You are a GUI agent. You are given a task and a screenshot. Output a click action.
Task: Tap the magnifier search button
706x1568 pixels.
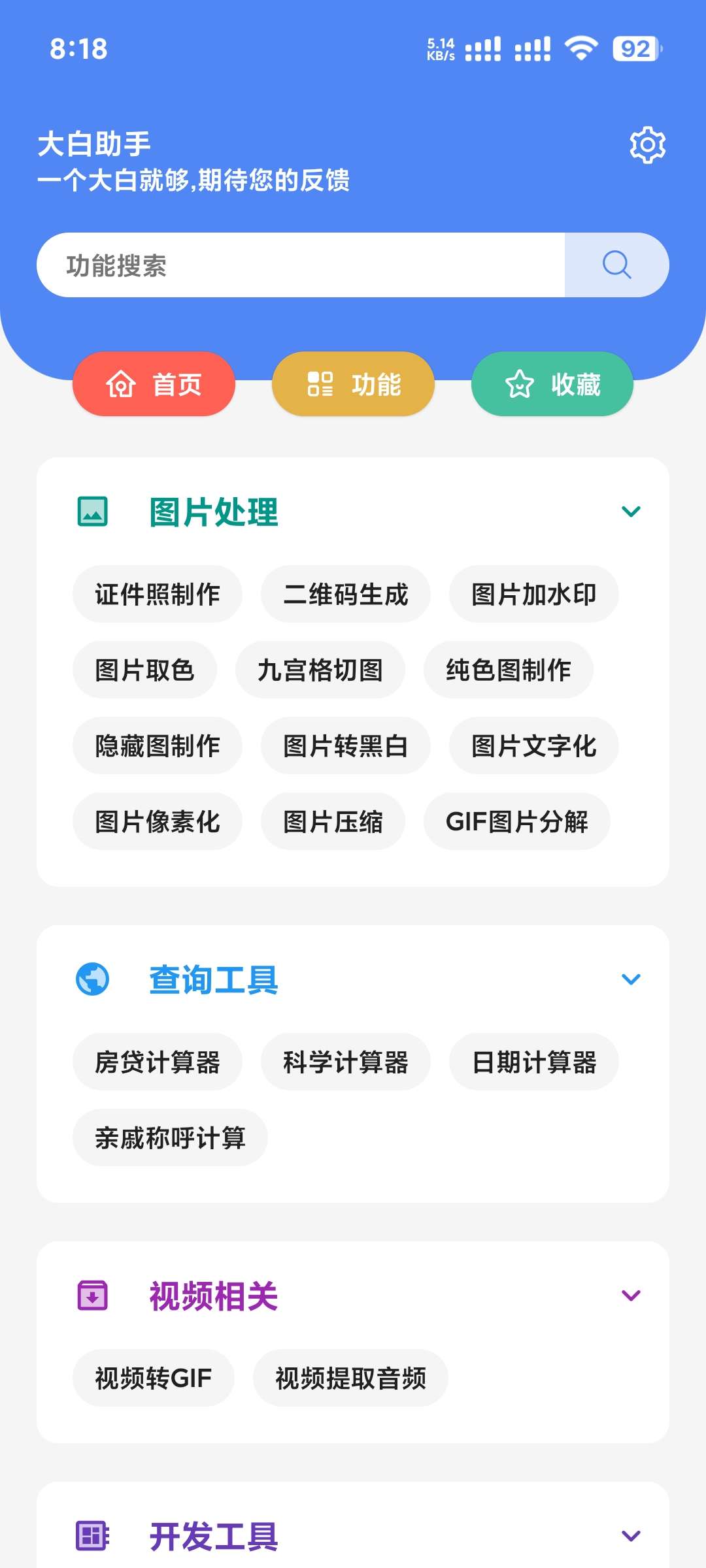pos(616,265)
